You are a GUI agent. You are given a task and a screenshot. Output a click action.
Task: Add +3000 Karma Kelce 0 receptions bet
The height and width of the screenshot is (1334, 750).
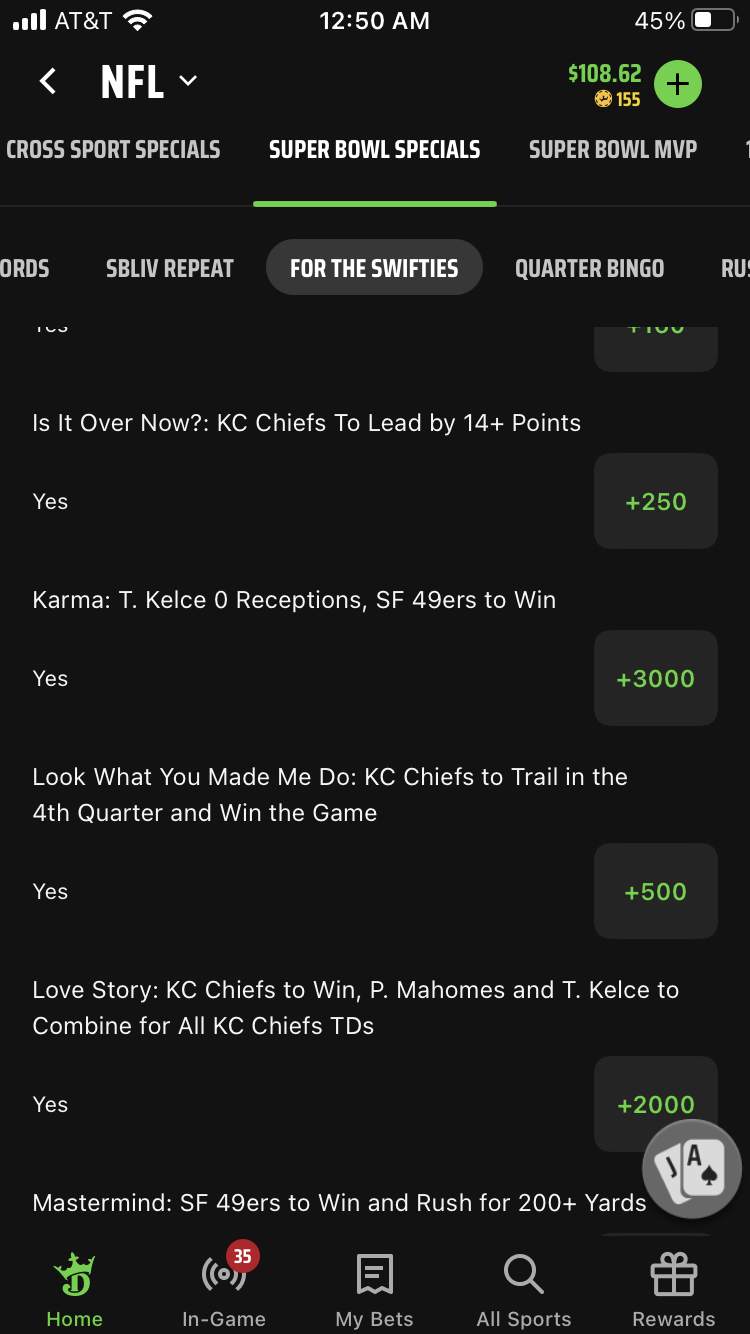tap(656, 678)
